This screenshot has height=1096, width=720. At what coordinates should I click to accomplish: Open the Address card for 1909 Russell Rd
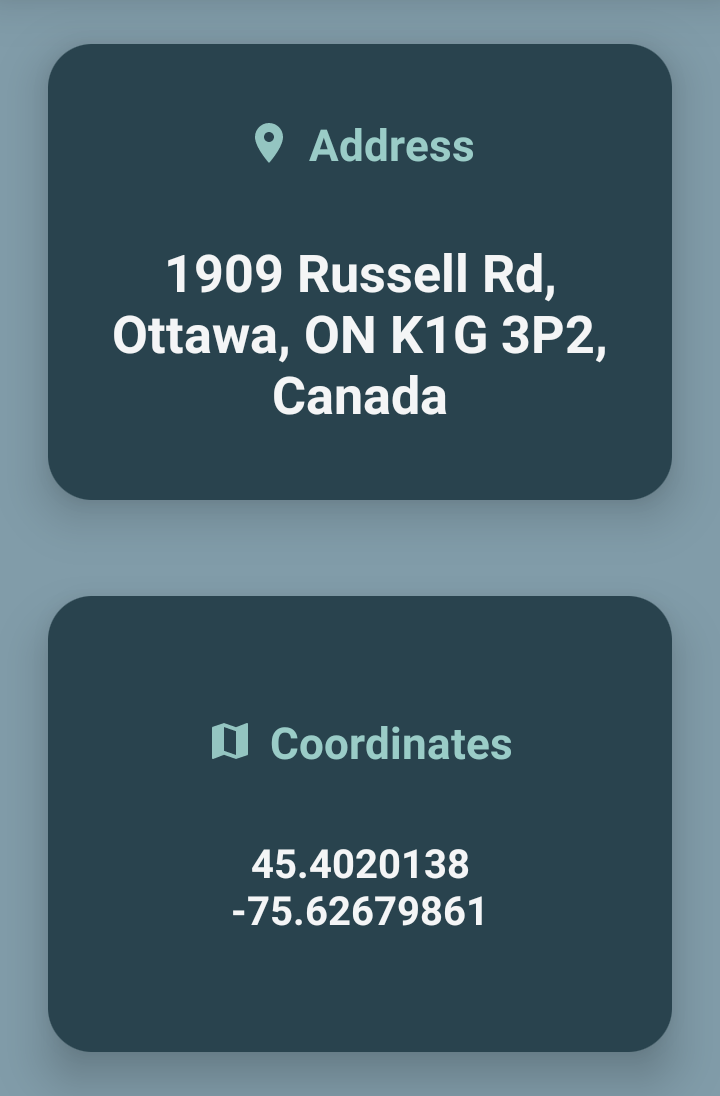(359, 272)
